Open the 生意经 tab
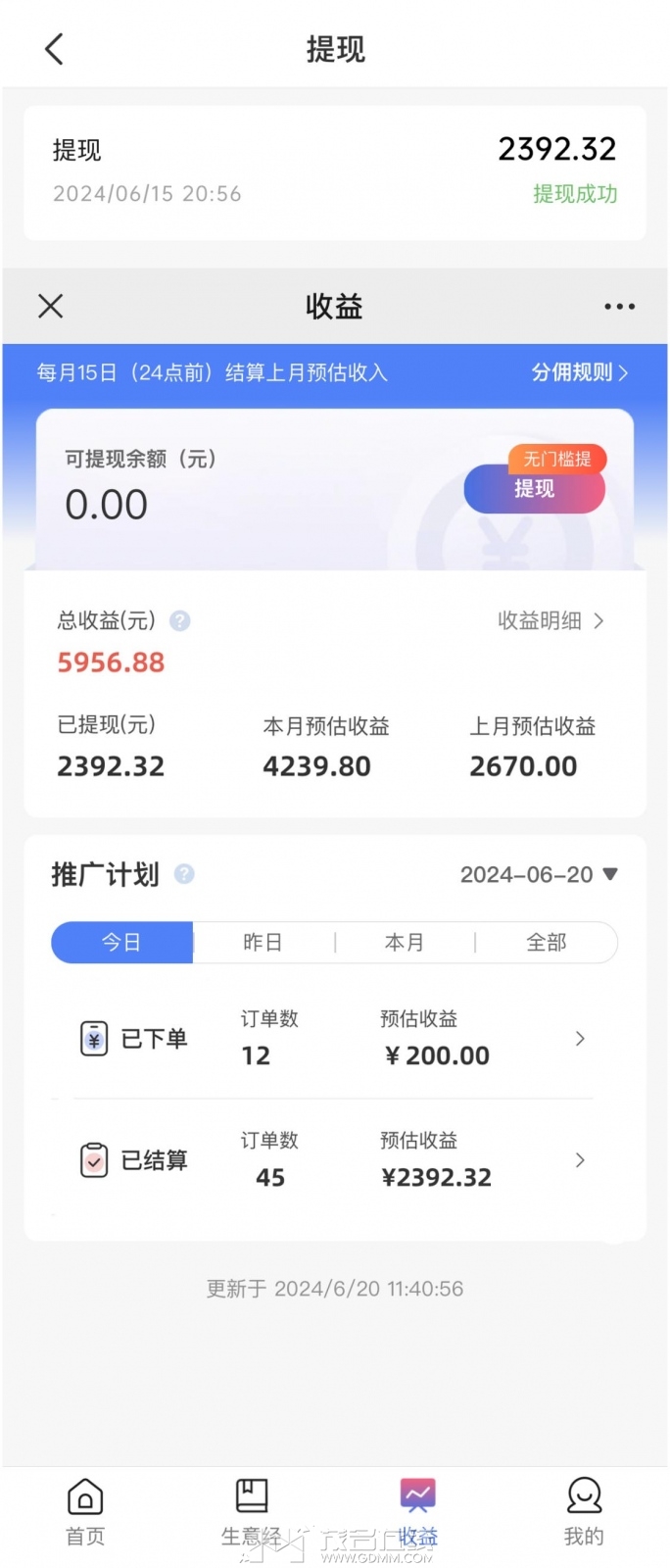Viewport: 670px width, 1568px height. coord(252,1512)
